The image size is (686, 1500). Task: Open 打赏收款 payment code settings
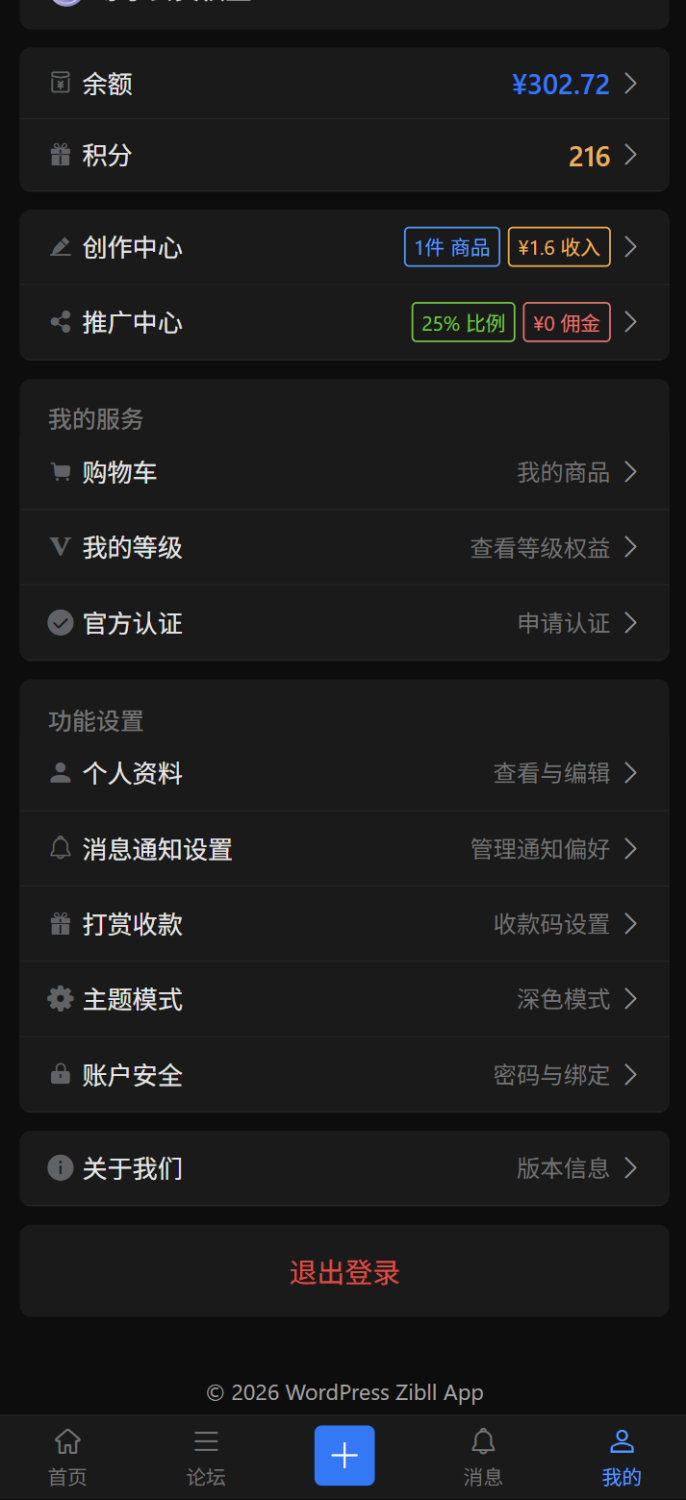pos(344,924)
